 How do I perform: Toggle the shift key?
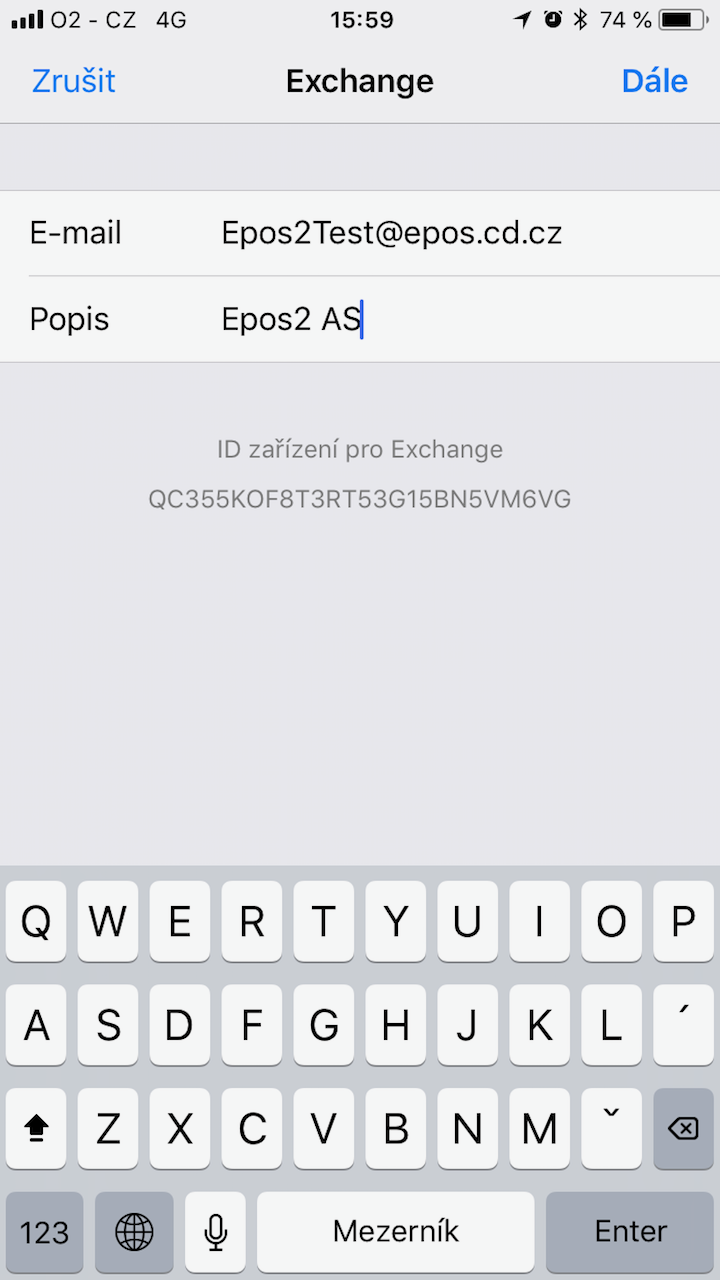click(36, 1129)
